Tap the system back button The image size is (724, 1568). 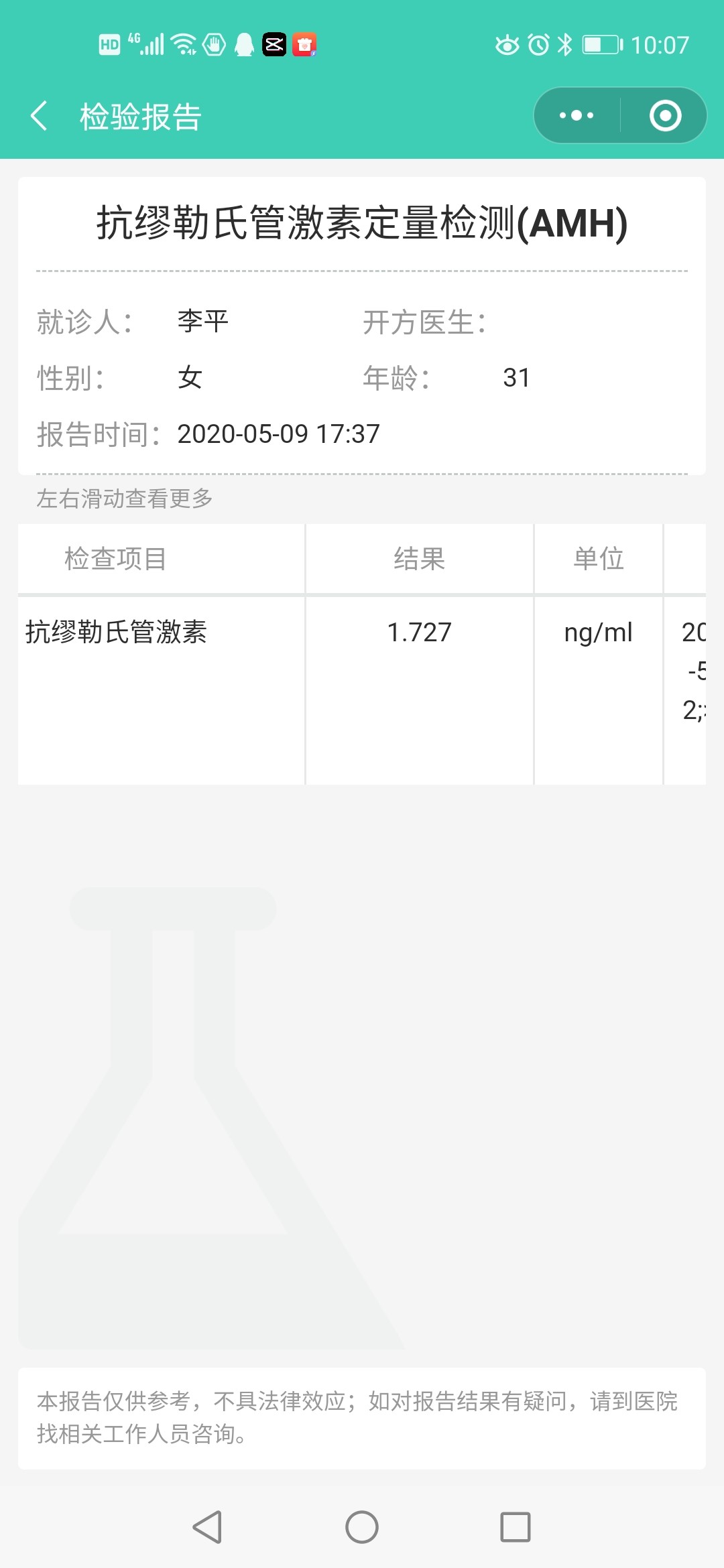tap(207, 1527)
